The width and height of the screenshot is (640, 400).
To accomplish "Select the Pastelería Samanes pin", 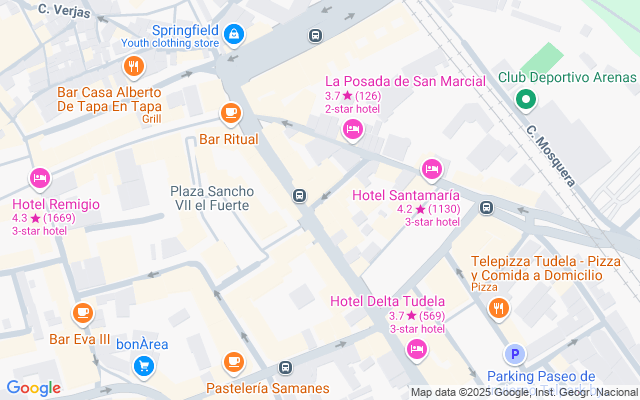I will (x=234, y=363).
